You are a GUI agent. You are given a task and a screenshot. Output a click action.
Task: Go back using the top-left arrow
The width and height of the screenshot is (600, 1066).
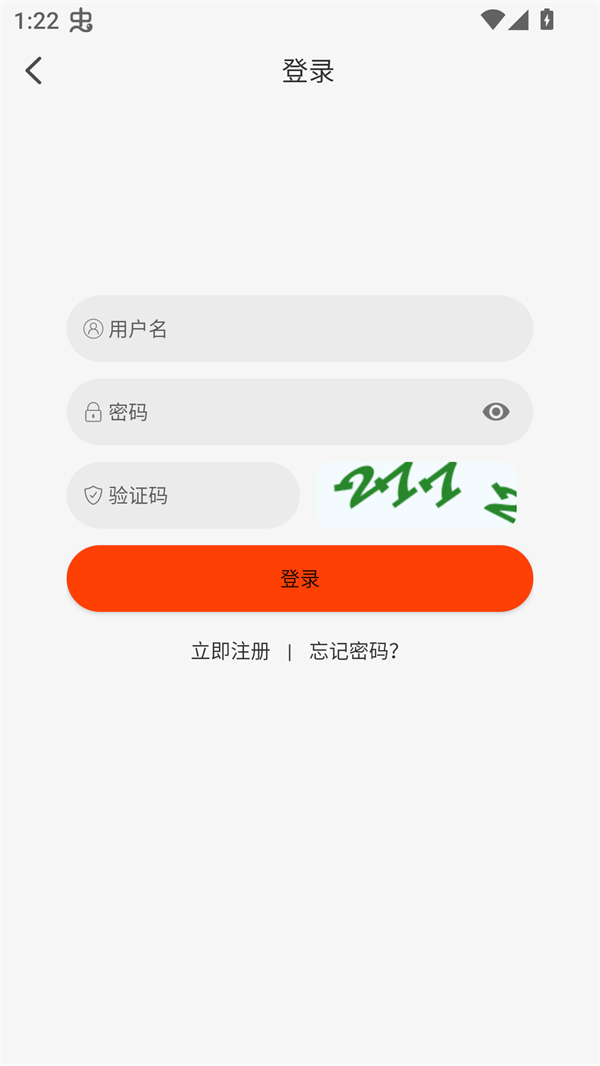(x=34, y=70)
